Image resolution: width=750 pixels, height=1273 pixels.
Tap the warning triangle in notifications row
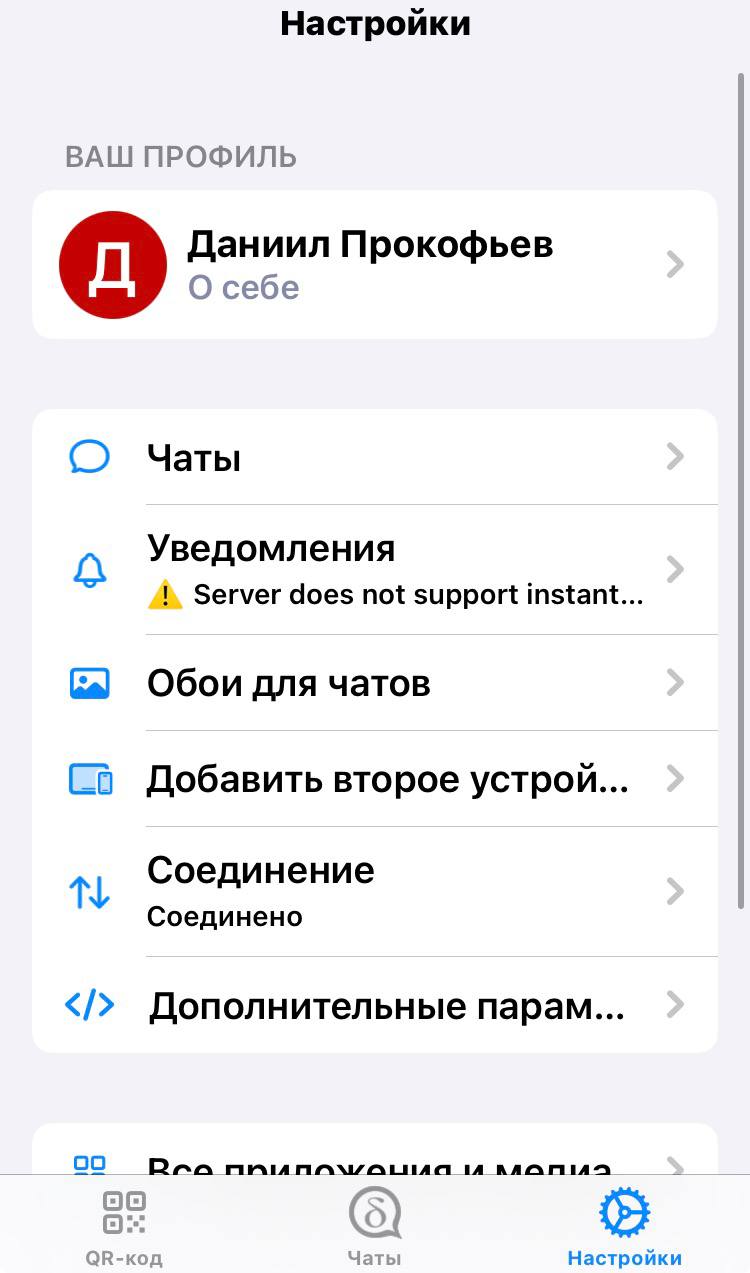(166, 594)
